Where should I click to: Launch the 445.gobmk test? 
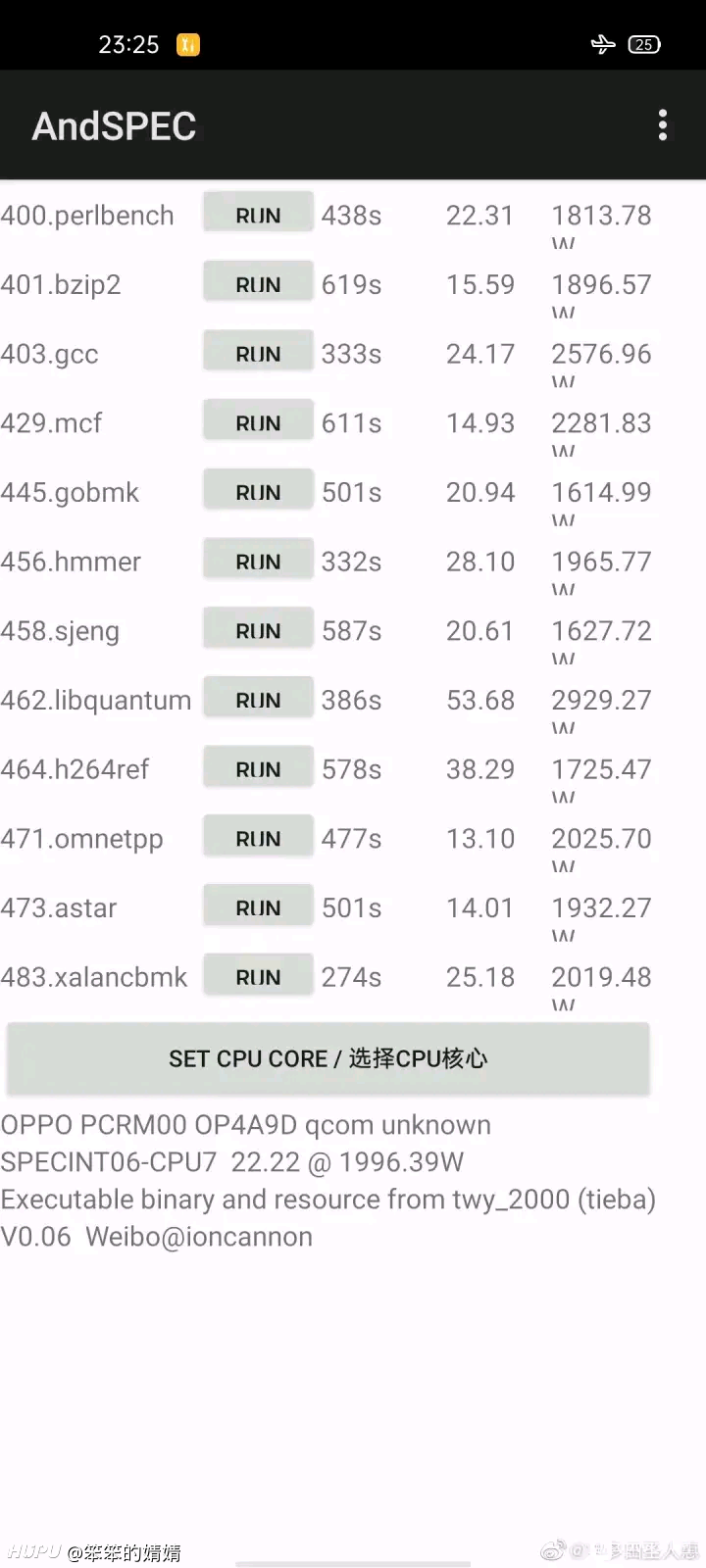pos(259,492)
